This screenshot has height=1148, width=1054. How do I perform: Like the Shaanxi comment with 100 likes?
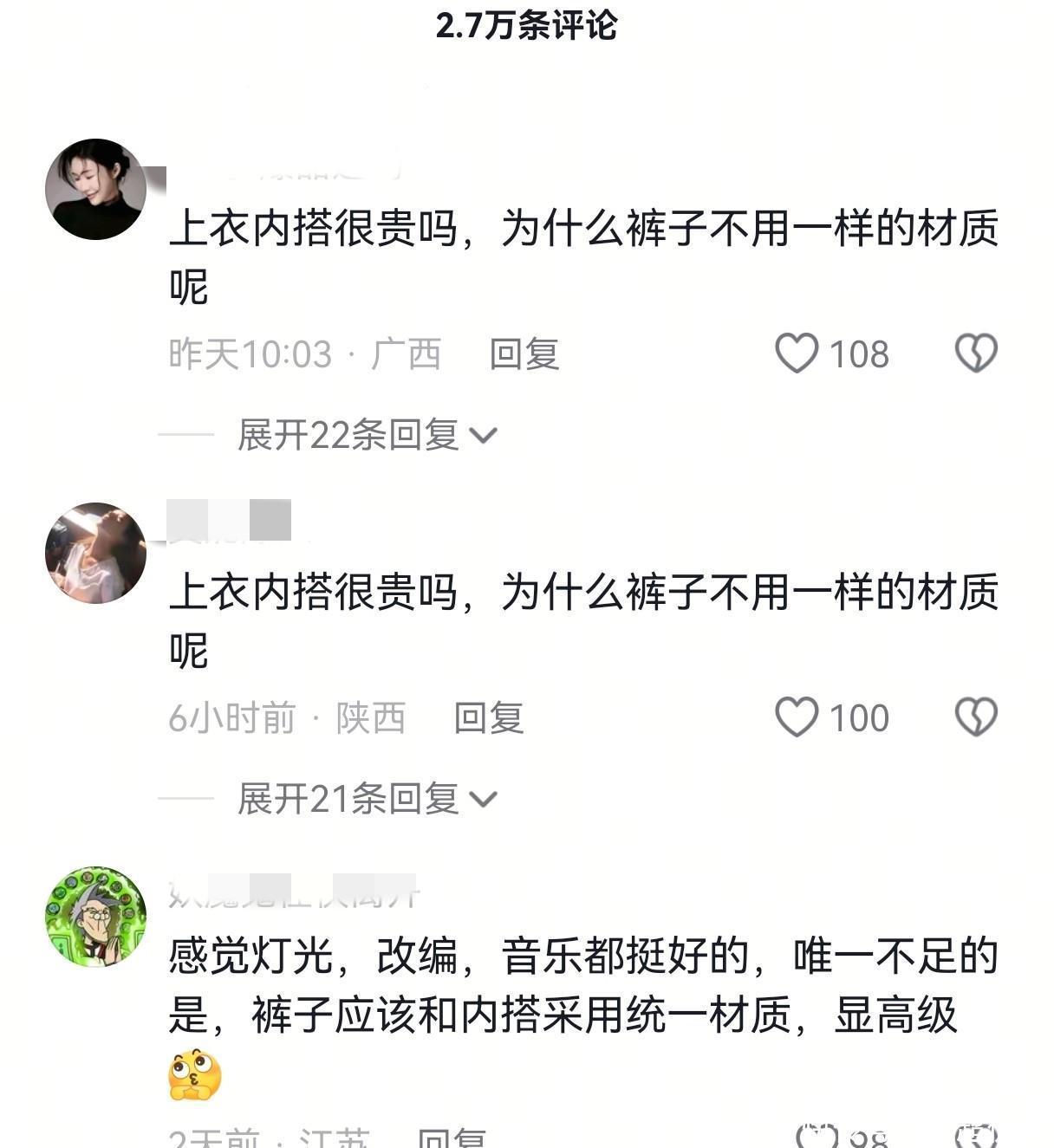pos(796,717)
